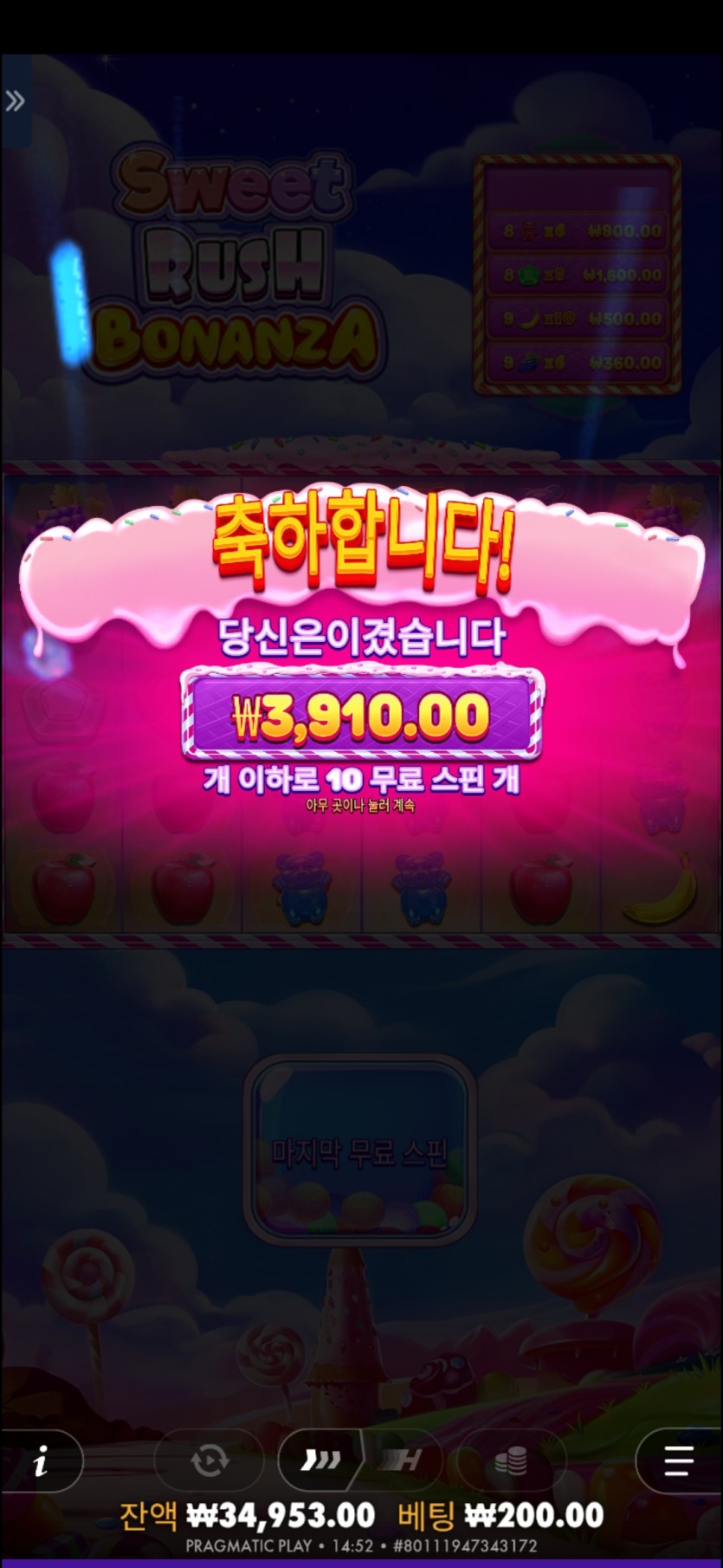Dismiss the ₩3,910.00 win banner
Image resolution: width=723 pixels, height=1568 pixels.
pos(361,716)
